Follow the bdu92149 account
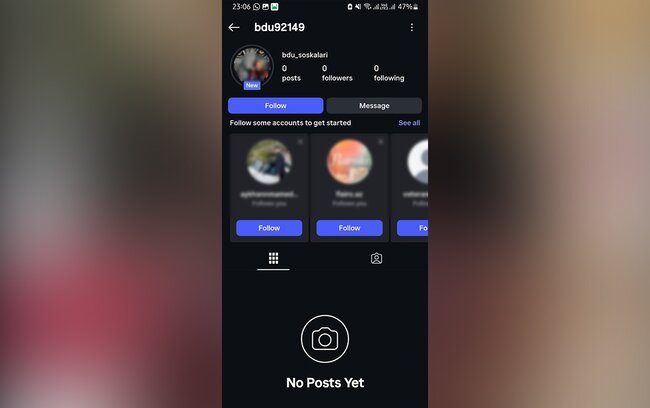Viewport: 650px width, 408px height. (x=275, y=105)
